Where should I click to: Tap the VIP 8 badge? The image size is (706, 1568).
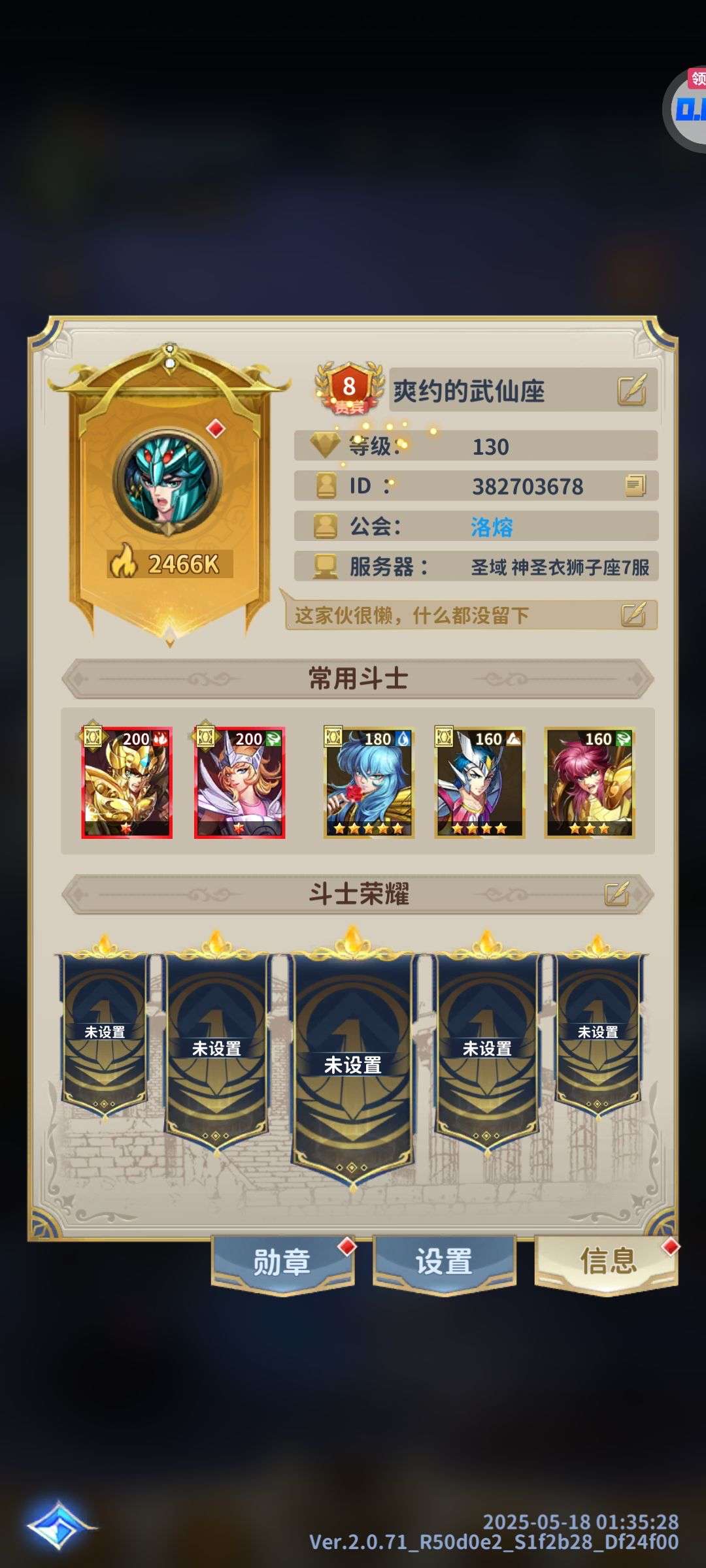pos(349,389)
